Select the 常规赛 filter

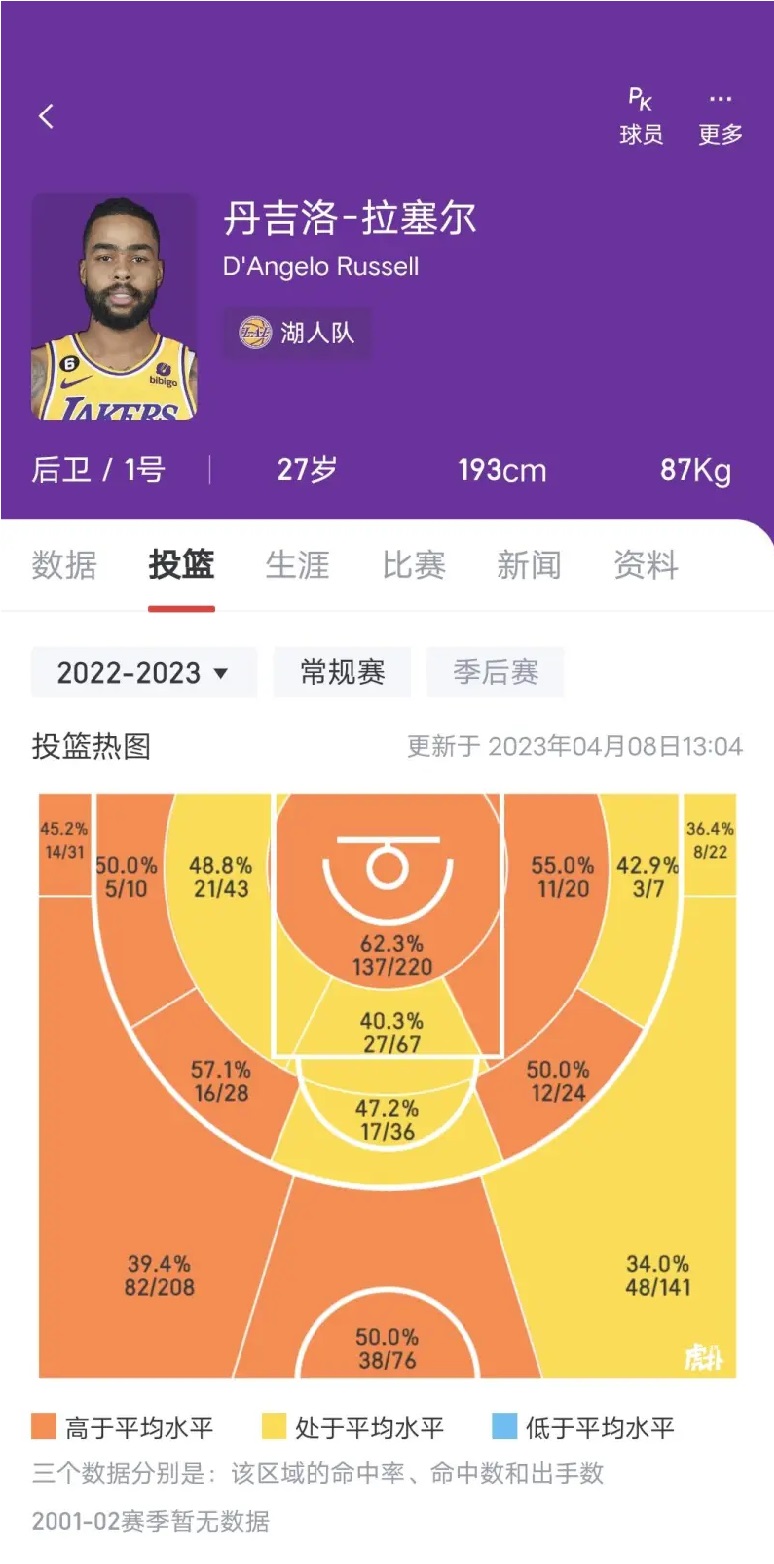[x=343, y=672]
